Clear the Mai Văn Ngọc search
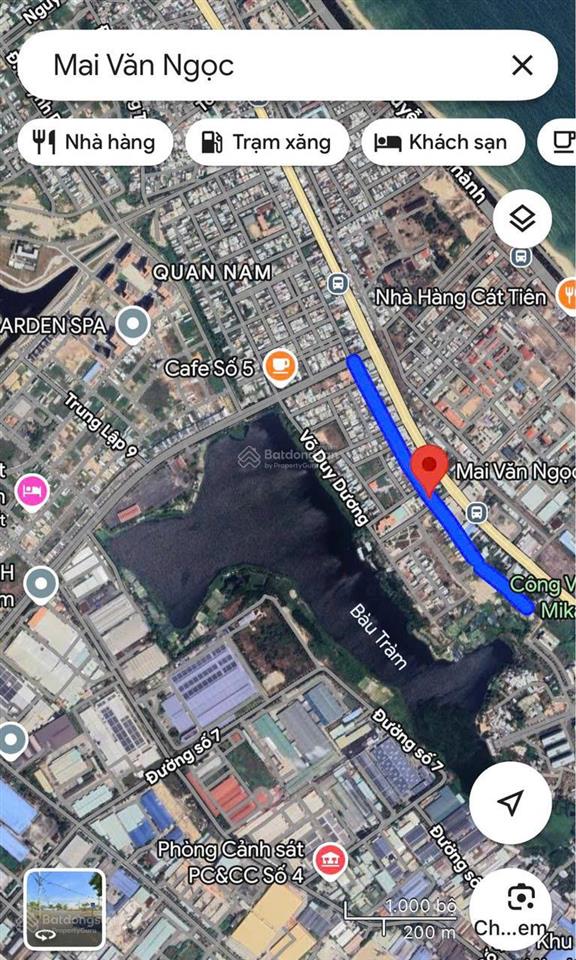 [522, 66]
